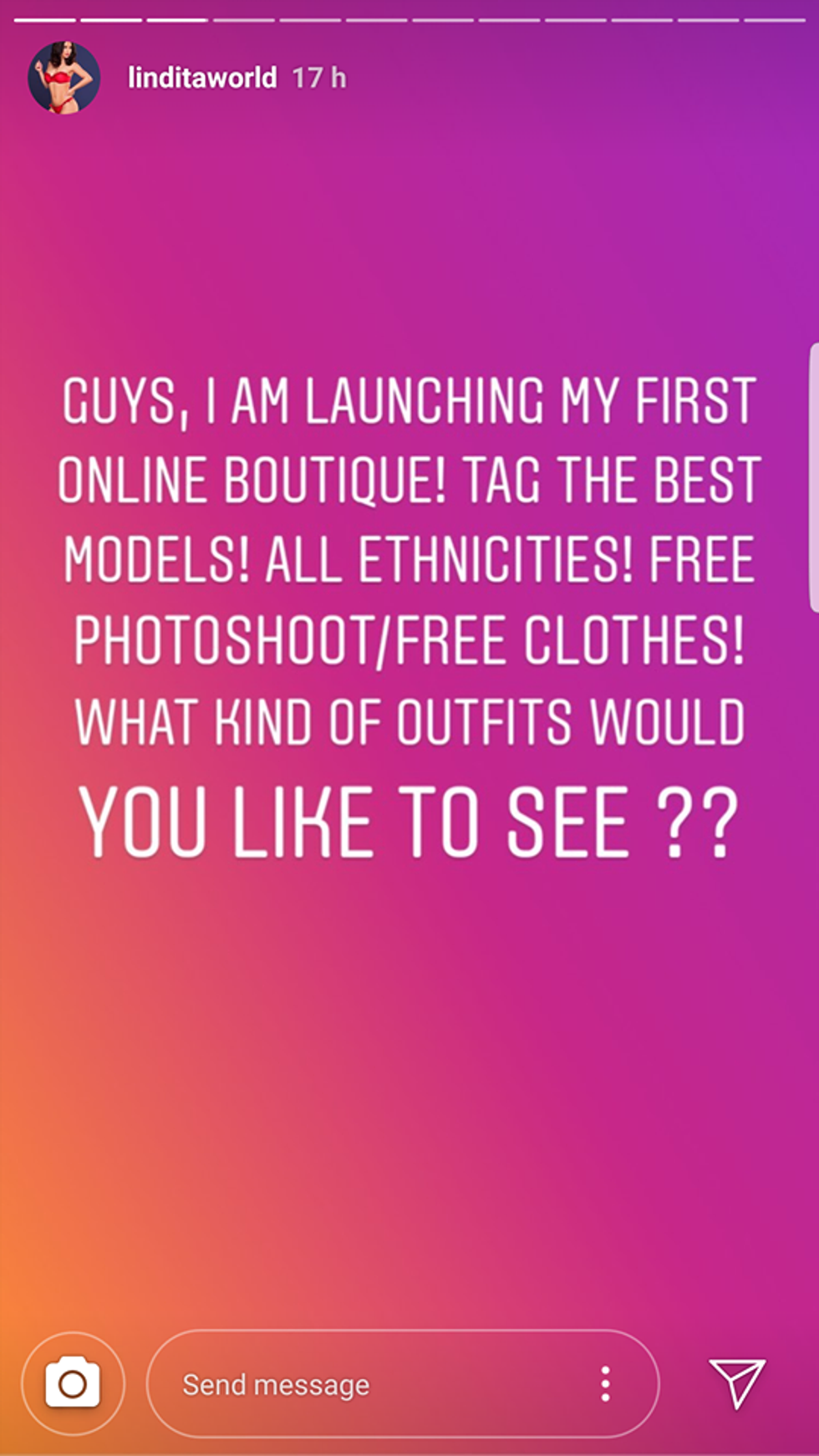819x1456 pixels.
Task: Open linditaworld's profile picture
Action: pyautogui.click(x=64, y=78)
